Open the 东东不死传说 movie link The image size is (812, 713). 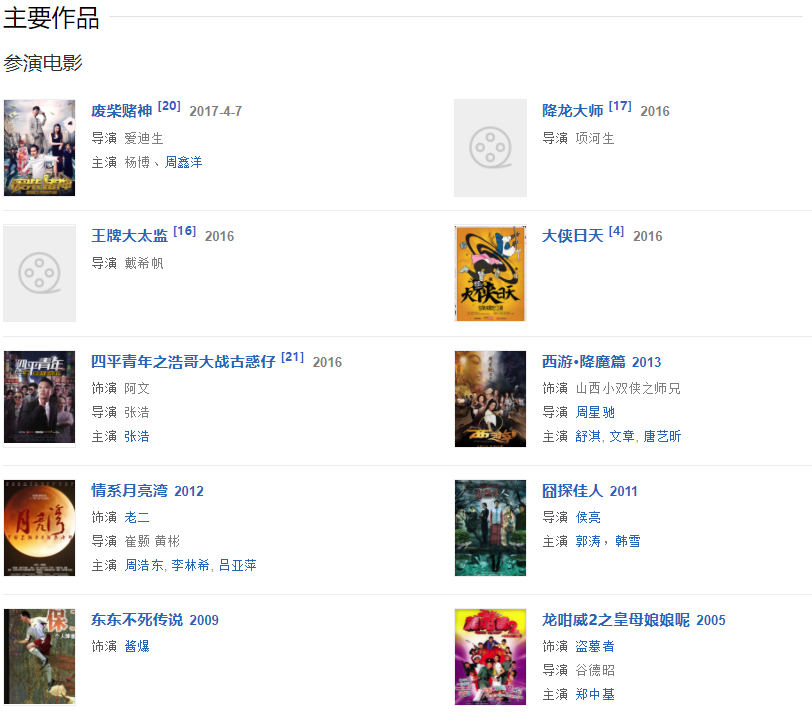click(137, 620)
